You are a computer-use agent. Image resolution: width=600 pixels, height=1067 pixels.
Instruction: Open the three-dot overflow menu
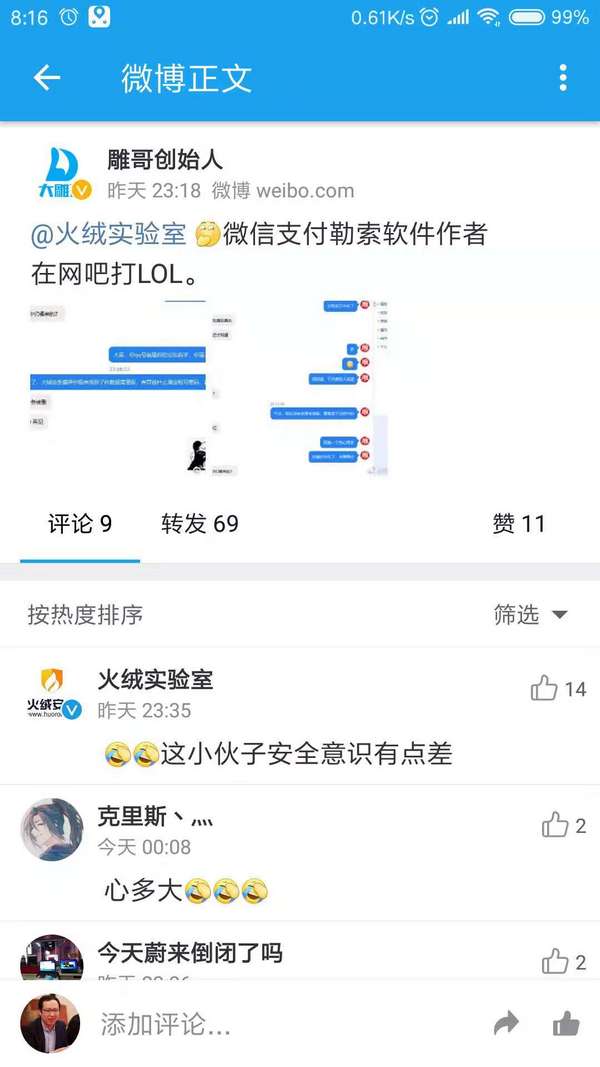coord(563,78)
